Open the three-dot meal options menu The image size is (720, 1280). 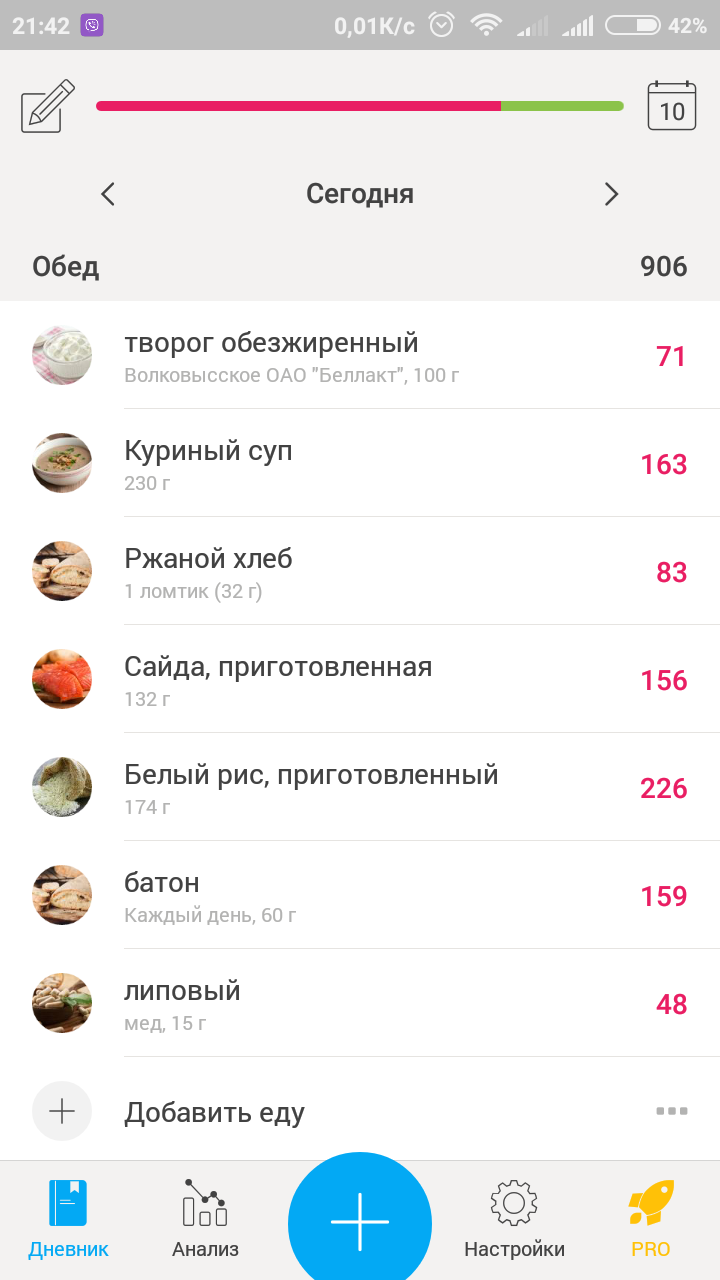pos(672,1111)
